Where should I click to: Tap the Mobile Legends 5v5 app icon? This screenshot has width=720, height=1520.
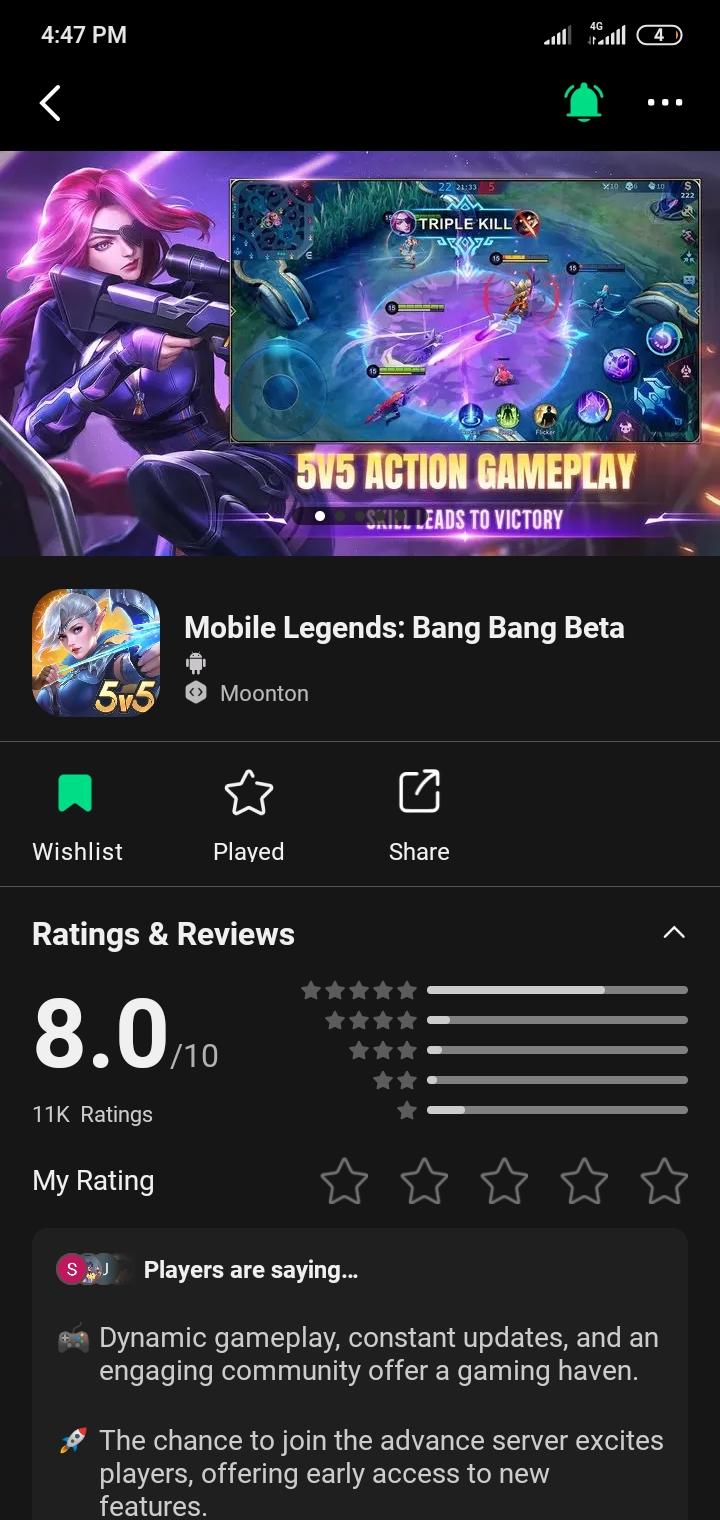click(x=95, y=652)
